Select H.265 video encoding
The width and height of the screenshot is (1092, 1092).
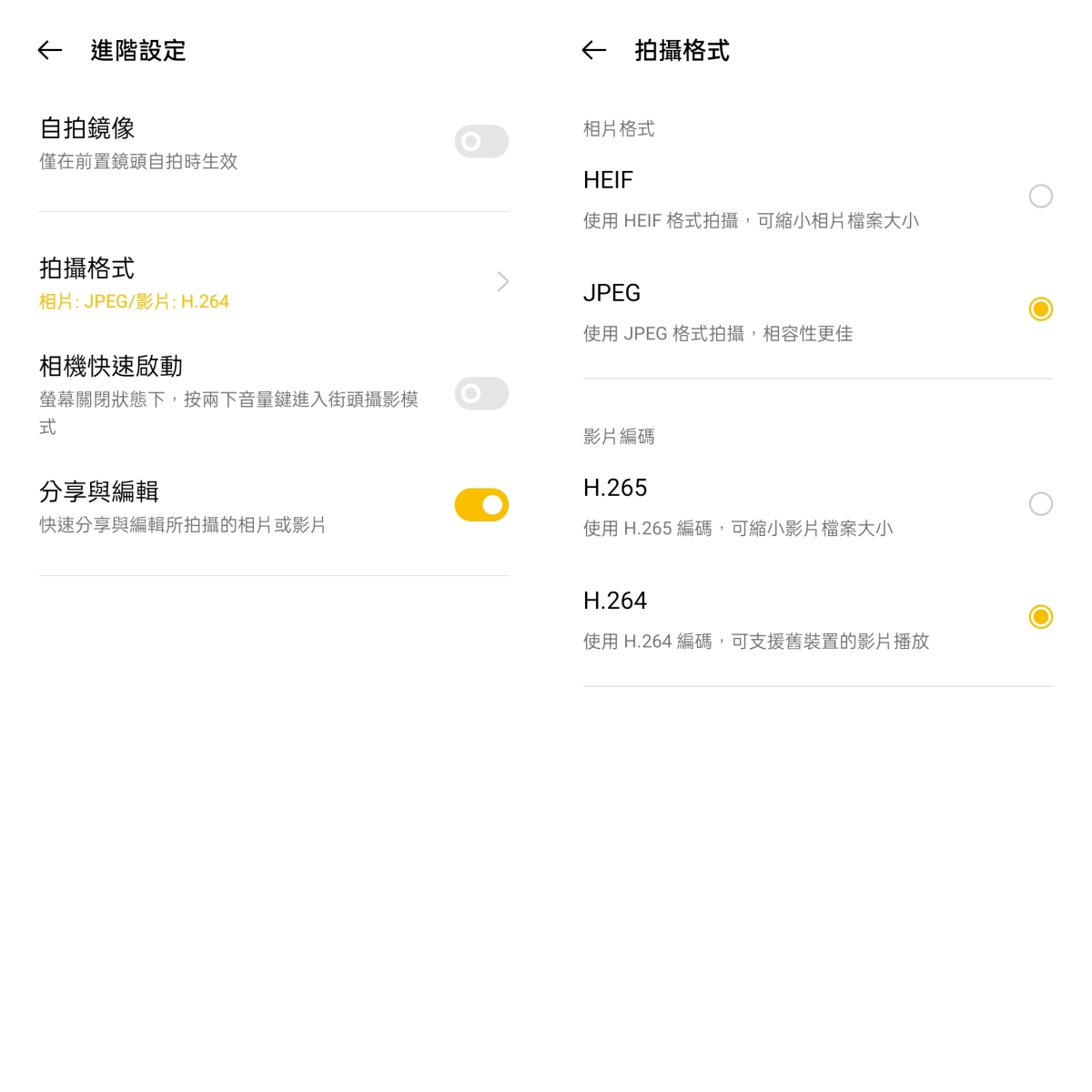pos(1040,504)
